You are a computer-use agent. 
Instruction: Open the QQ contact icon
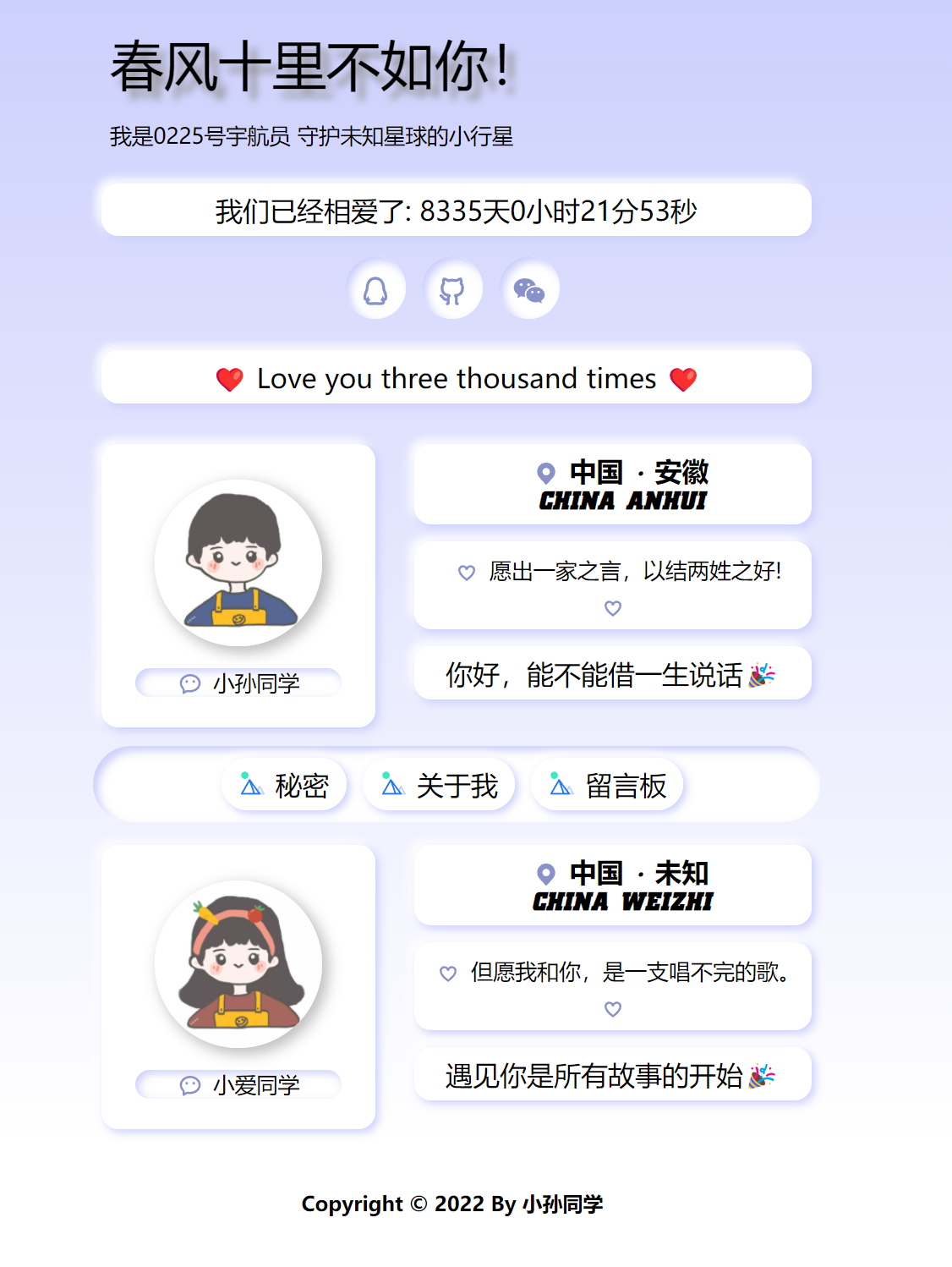376,288
